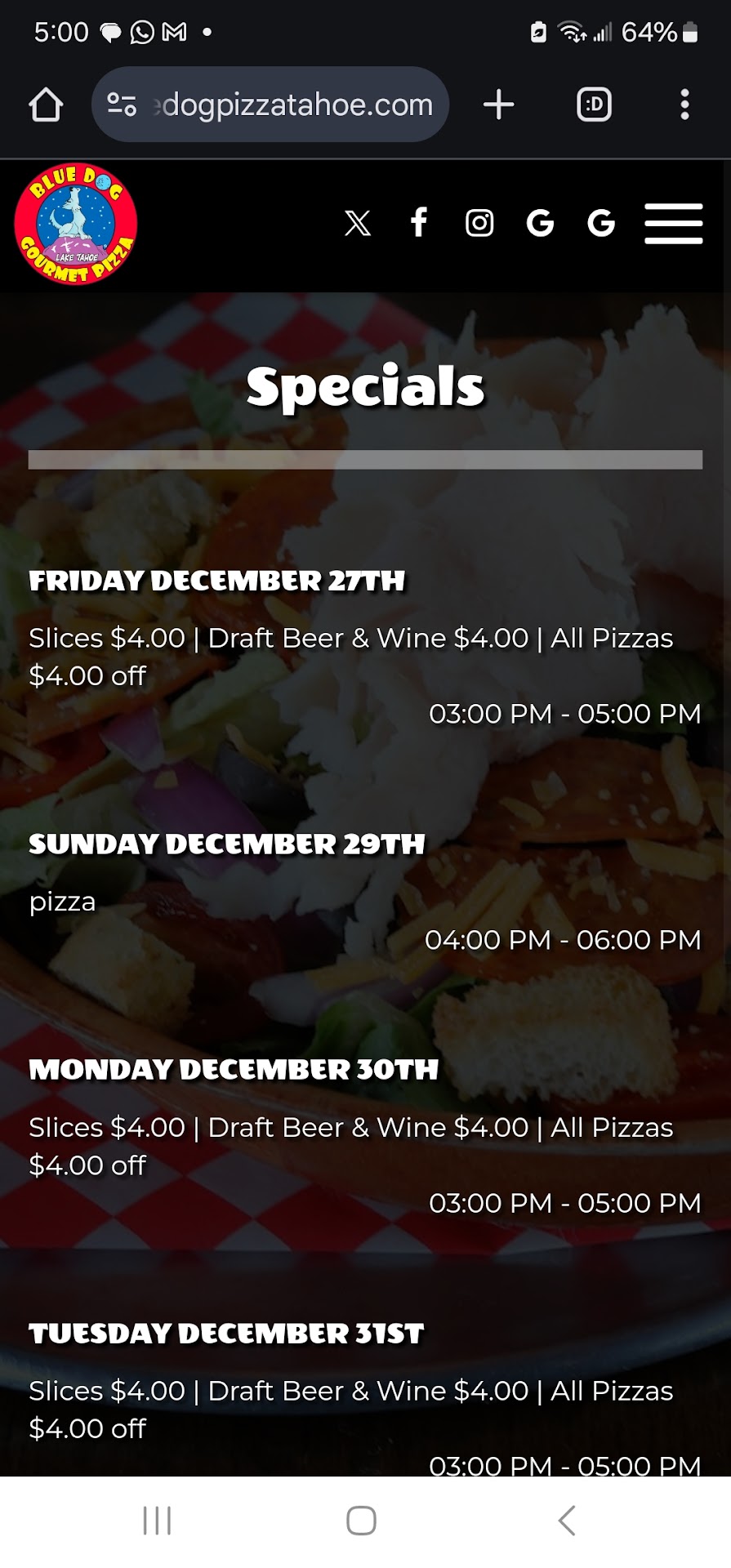731x1568 pixels.
Task: Open the Facebook page link
Action: click(x=419, y=223)
